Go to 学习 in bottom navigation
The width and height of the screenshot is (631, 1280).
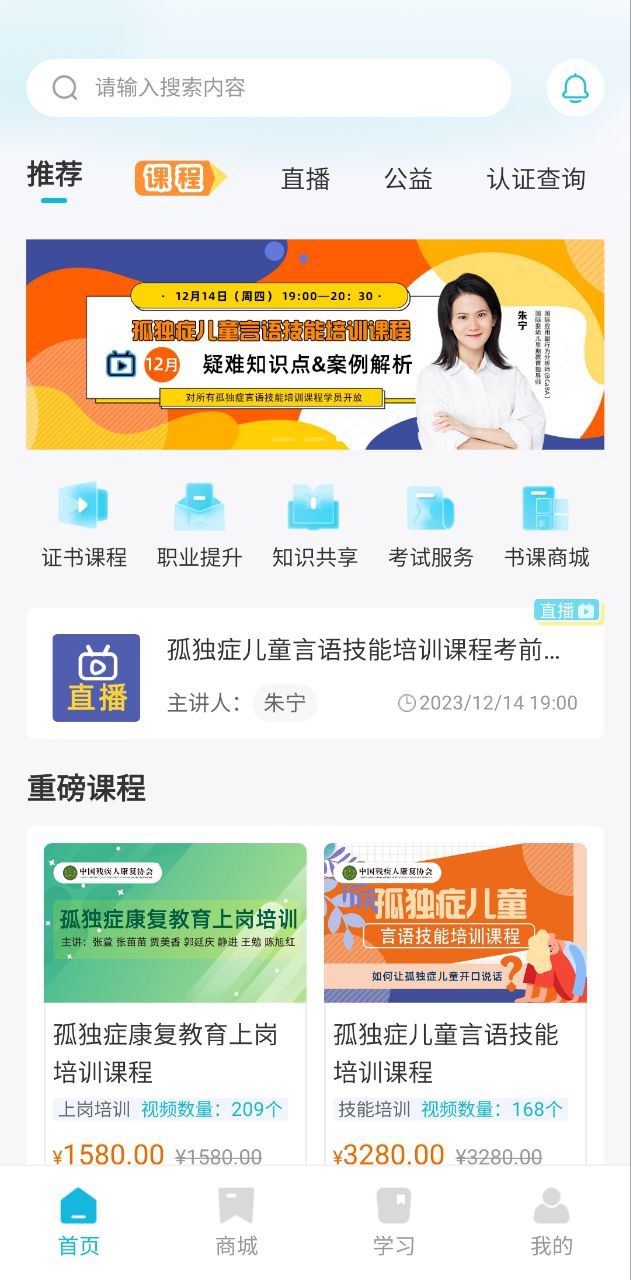pyautogui.click(x=394, y=1221)
